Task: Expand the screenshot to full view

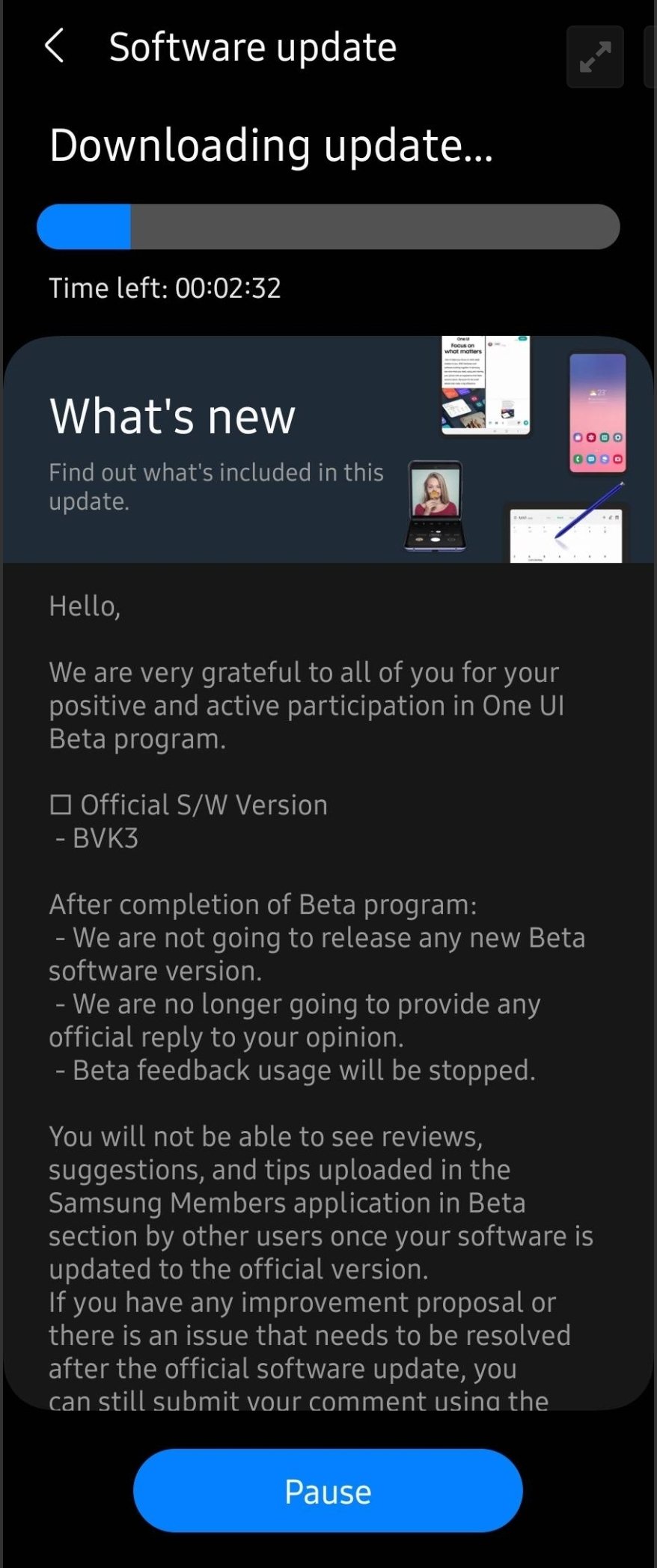Action: 595,57
